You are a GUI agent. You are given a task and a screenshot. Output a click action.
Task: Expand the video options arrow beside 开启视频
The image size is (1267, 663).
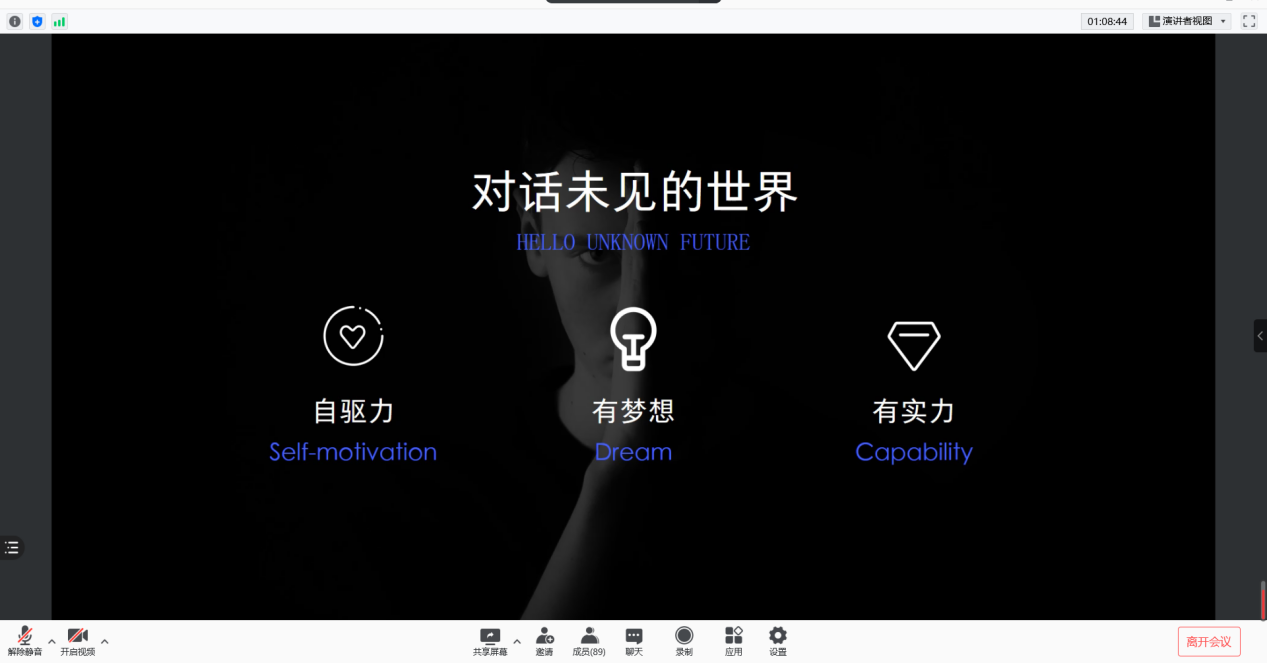coord(105,641)
